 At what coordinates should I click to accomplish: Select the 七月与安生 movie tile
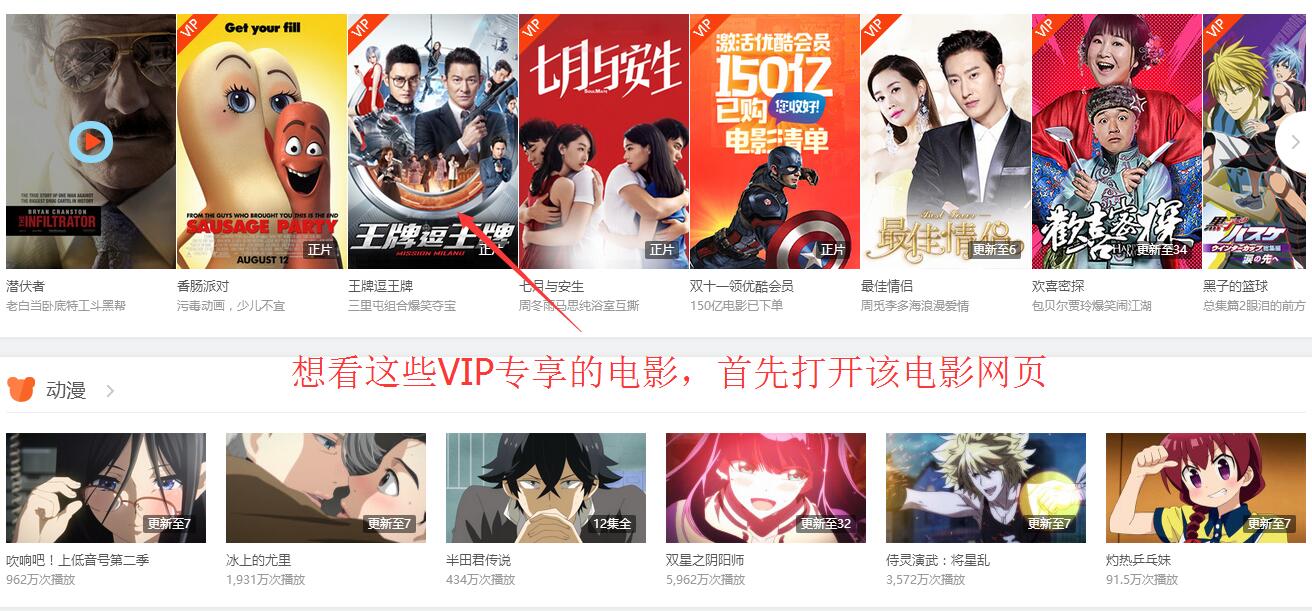604,141
